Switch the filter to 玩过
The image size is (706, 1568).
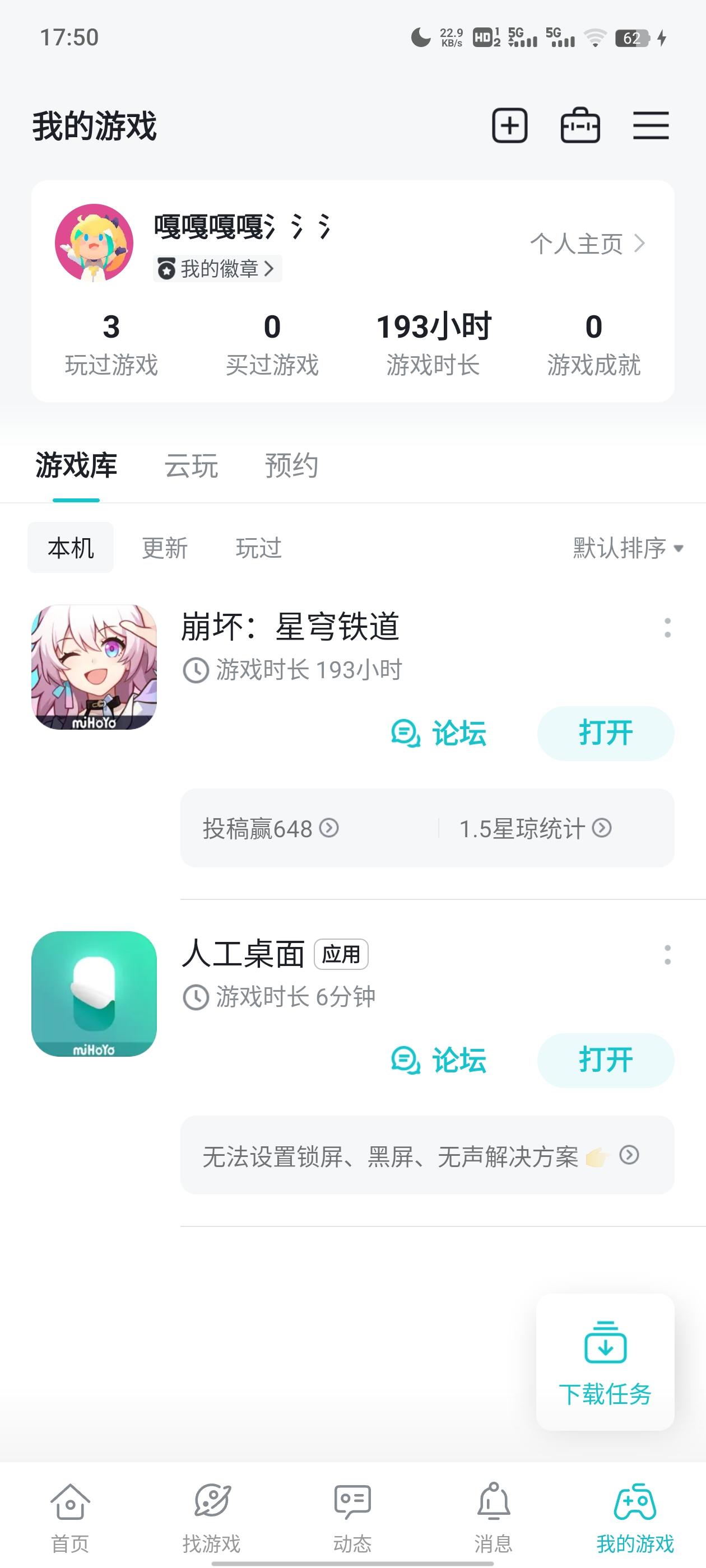[x=258, y=547]
